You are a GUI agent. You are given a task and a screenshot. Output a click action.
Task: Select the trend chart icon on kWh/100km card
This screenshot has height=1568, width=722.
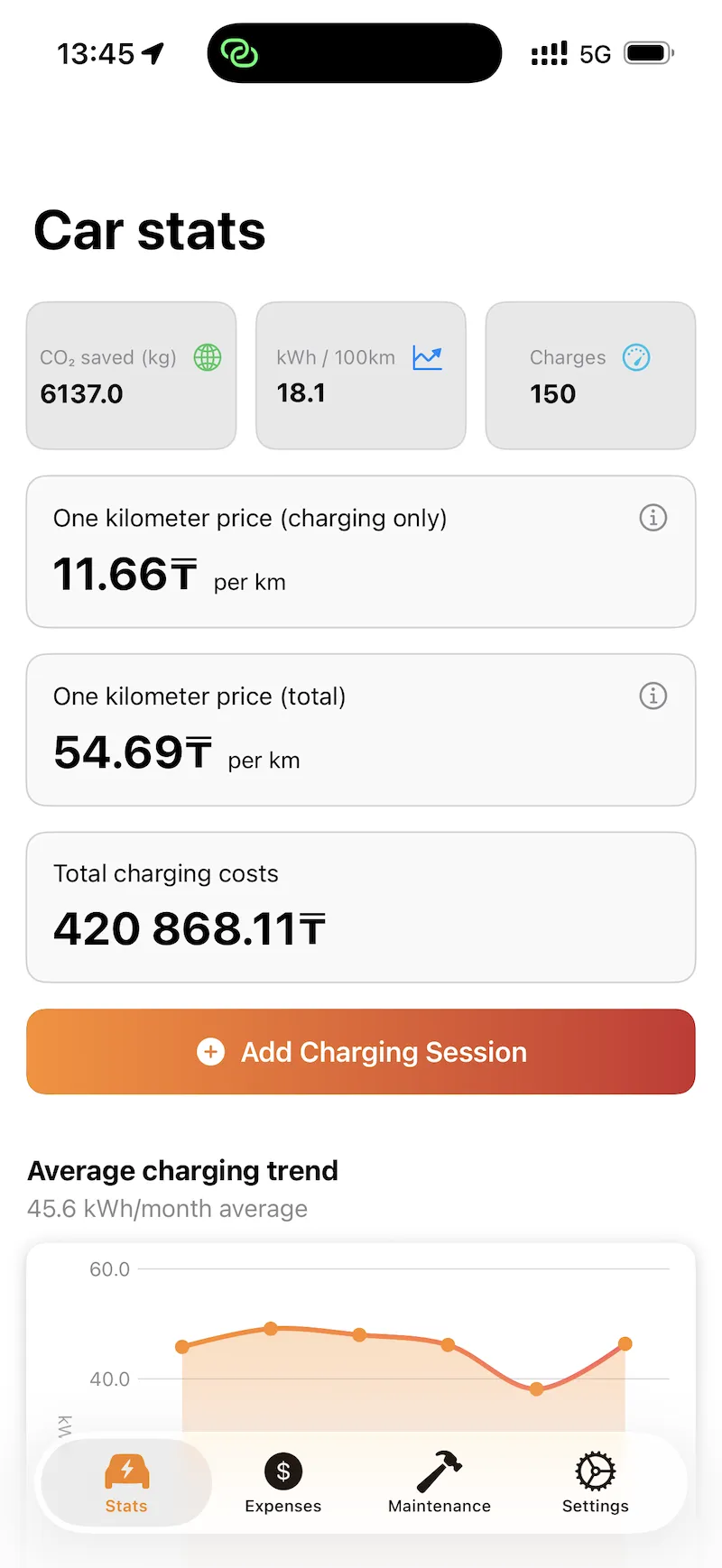(427, 357)
